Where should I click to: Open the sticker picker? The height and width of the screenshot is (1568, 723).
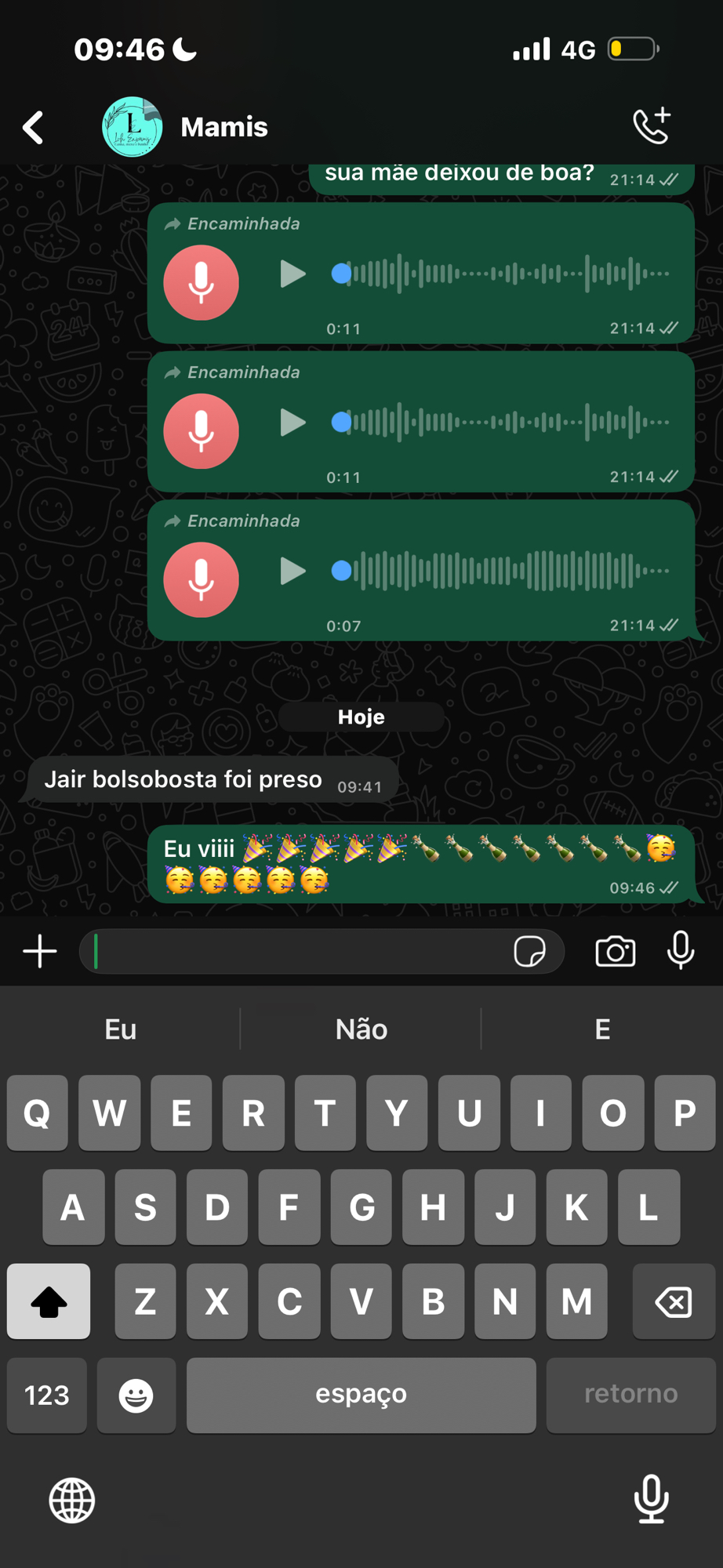(x=529, y=952)
